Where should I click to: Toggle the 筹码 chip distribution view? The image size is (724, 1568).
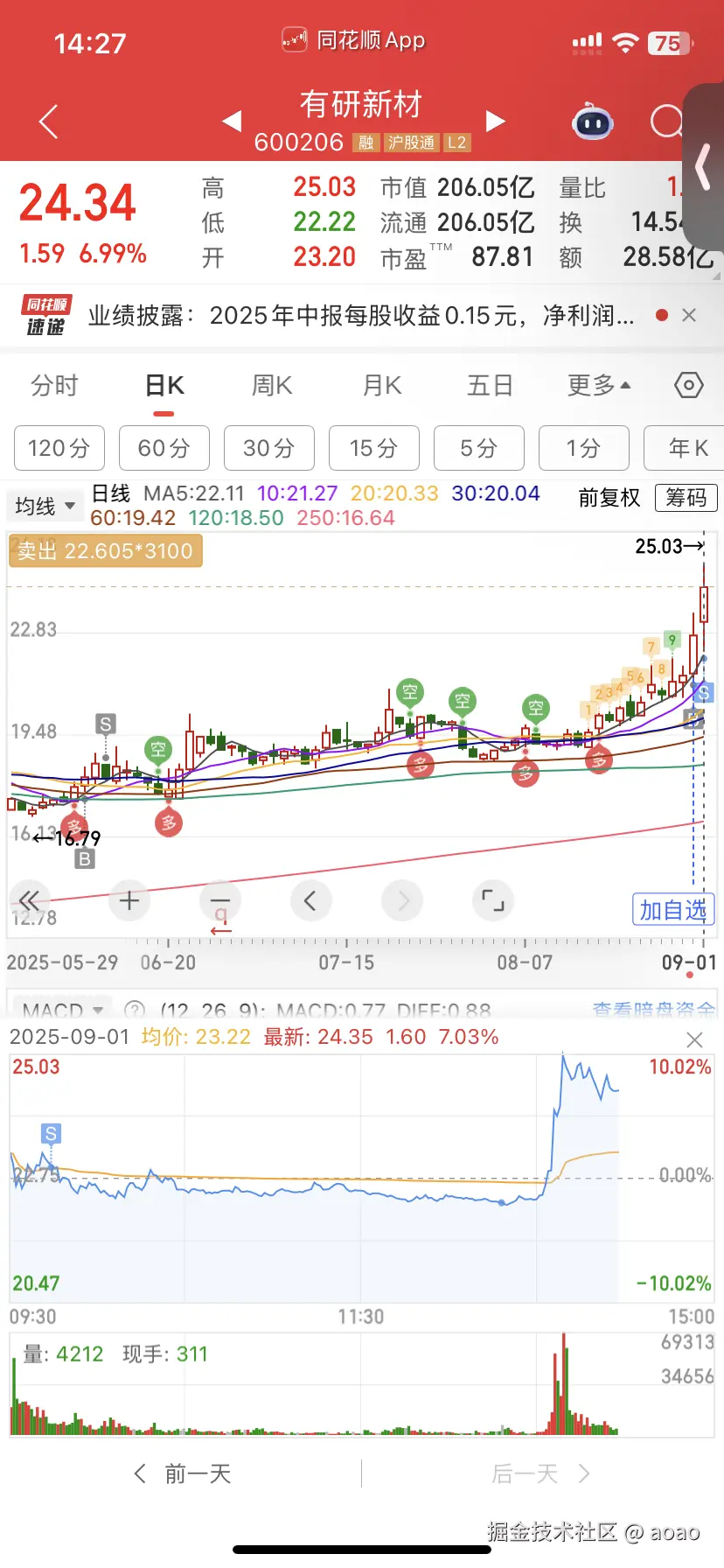point(686,497)
